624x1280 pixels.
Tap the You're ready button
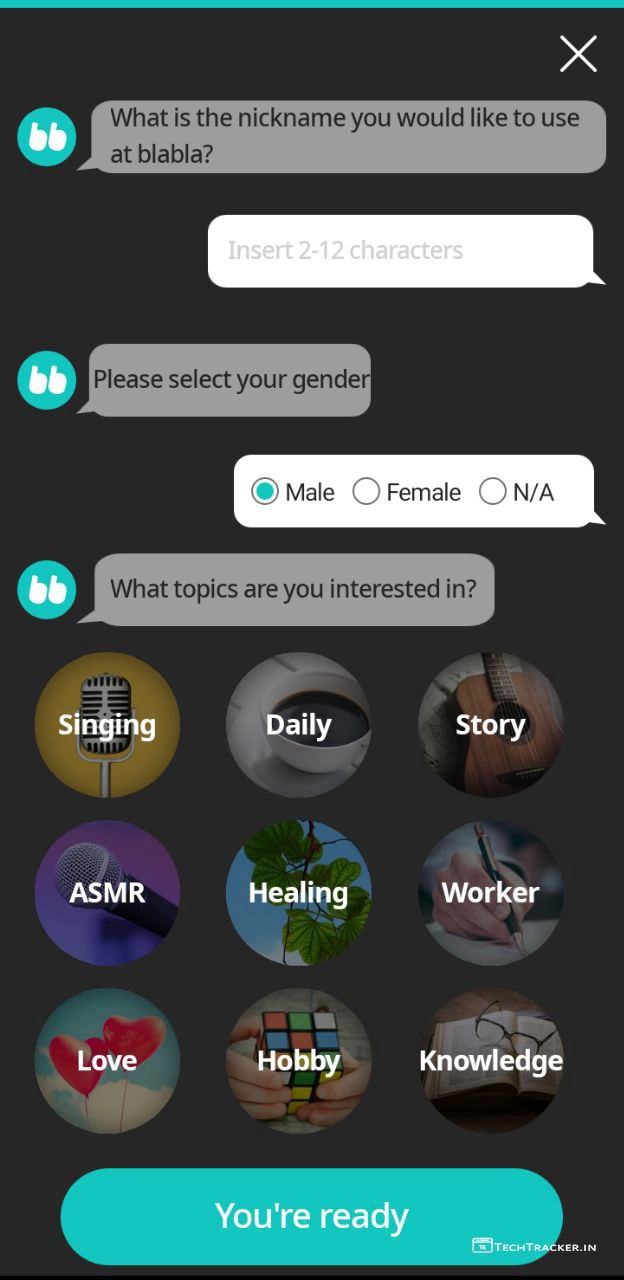tap(311, 1216)
